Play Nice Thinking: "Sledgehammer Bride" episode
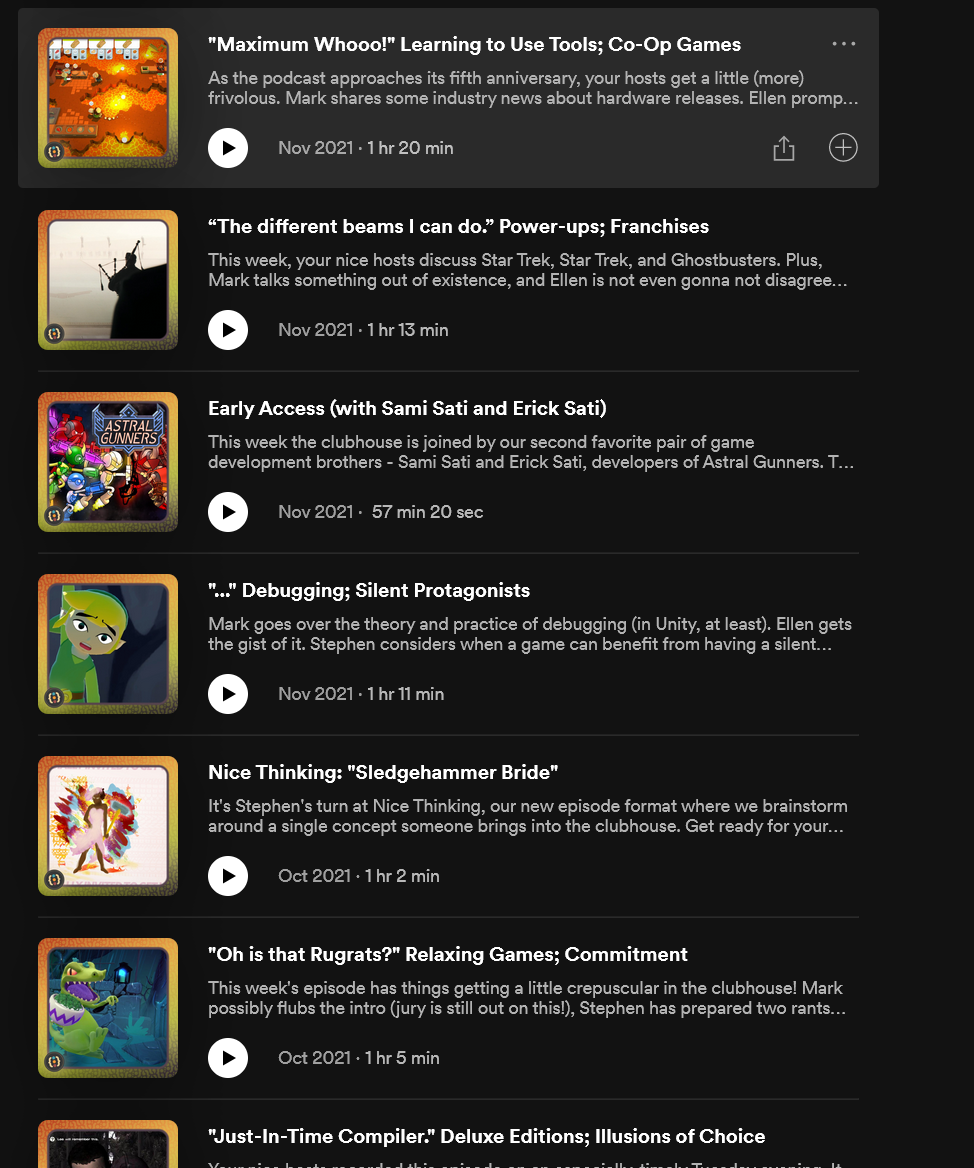 pyautogui.click(x=228, y=876)
